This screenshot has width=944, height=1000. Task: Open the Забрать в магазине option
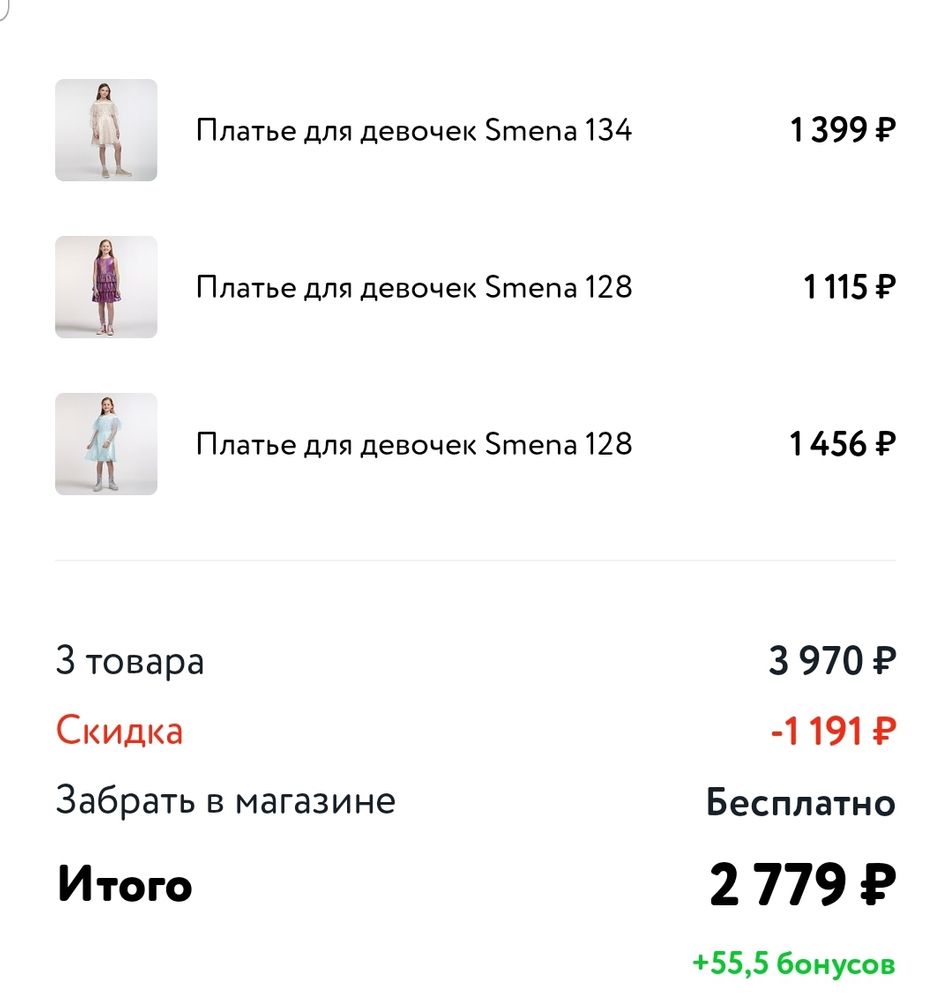coord(227,800)
